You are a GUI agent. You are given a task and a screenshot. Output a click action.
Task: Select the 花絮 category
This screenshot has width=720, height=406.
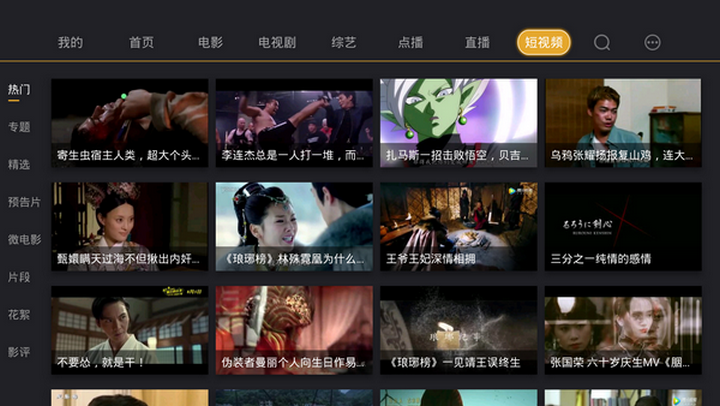click(20, 314)
